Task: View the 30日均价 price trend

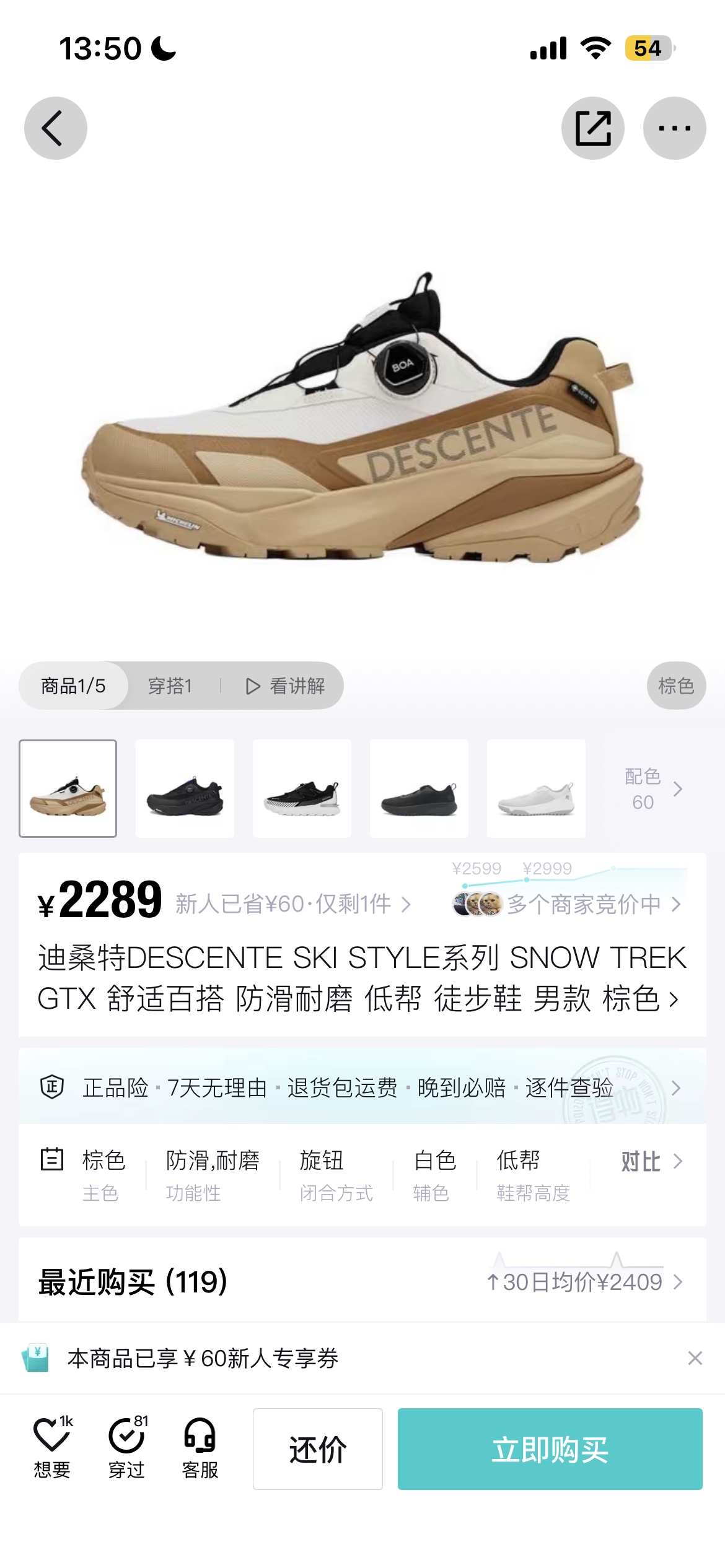Action: coord(584,1281)
